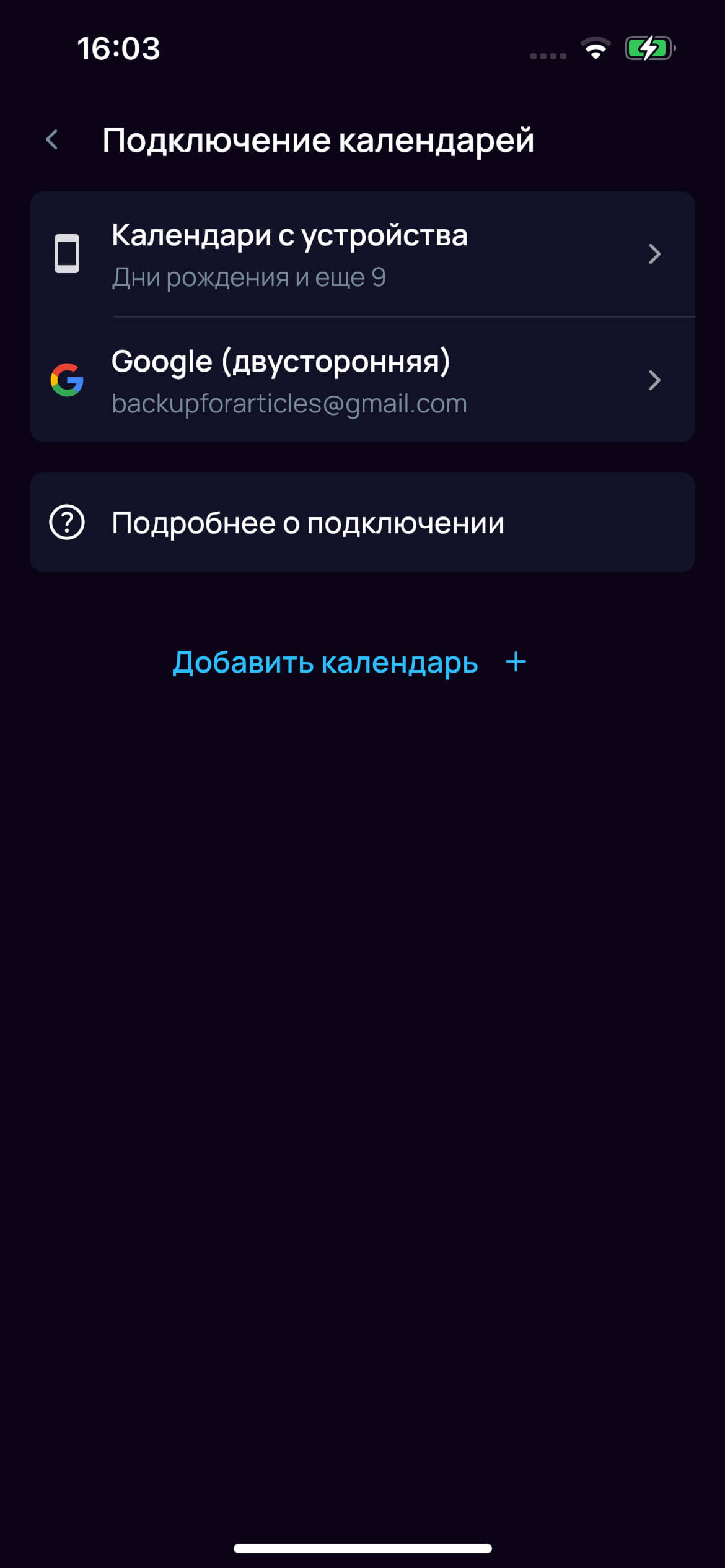Go back from Подключение календарей
Screen dimensions: 725x1568
[53, 140]
